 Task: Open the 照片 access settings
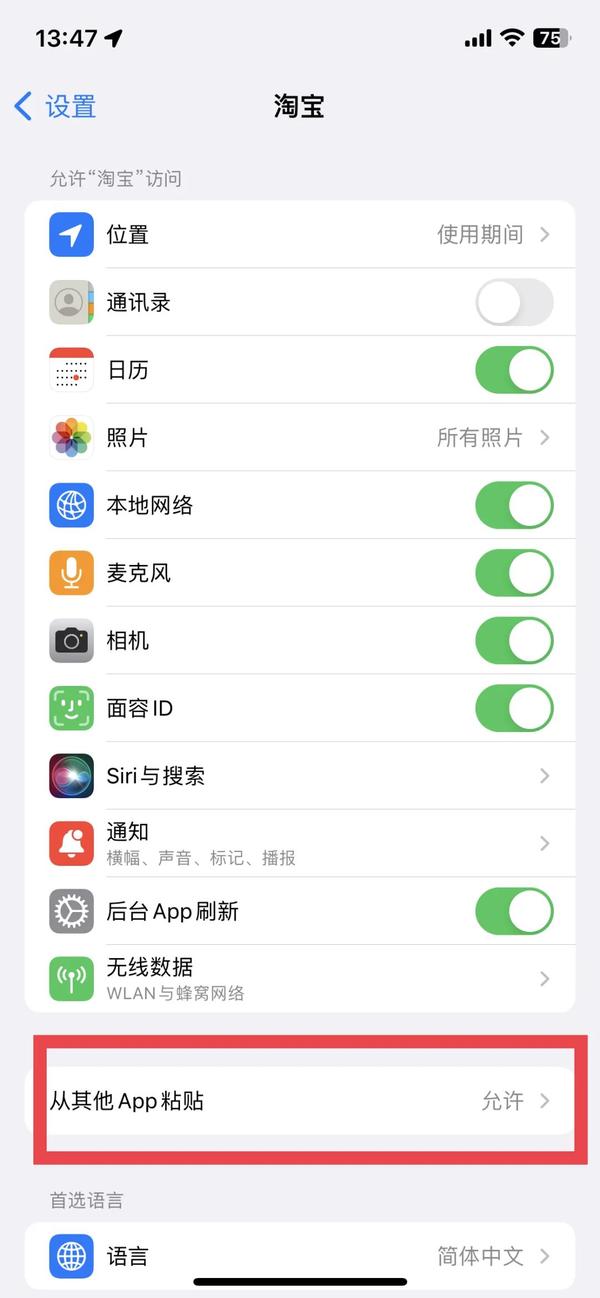[300, 438]
